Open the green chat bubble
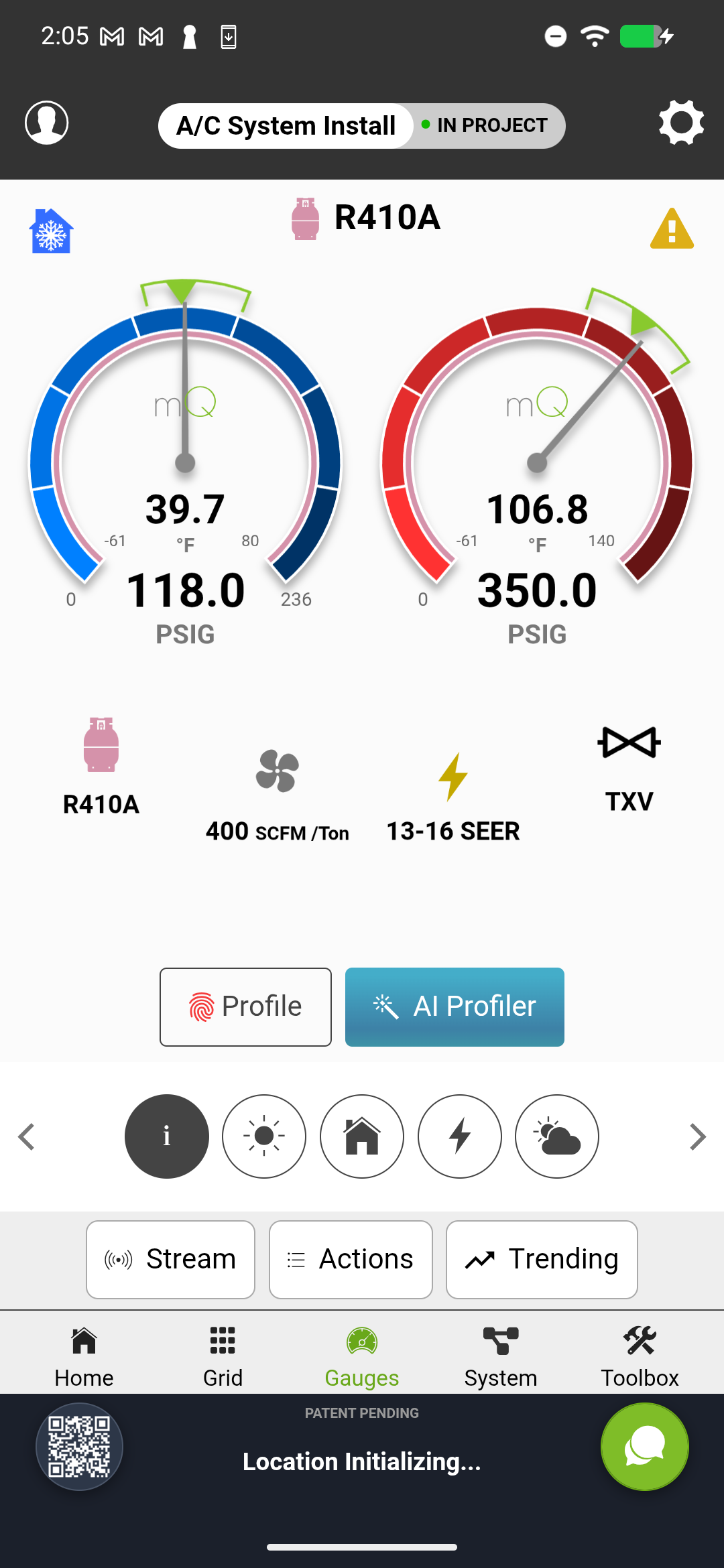The width and height of the screenshot is (724, 1568). (644, 1447)
